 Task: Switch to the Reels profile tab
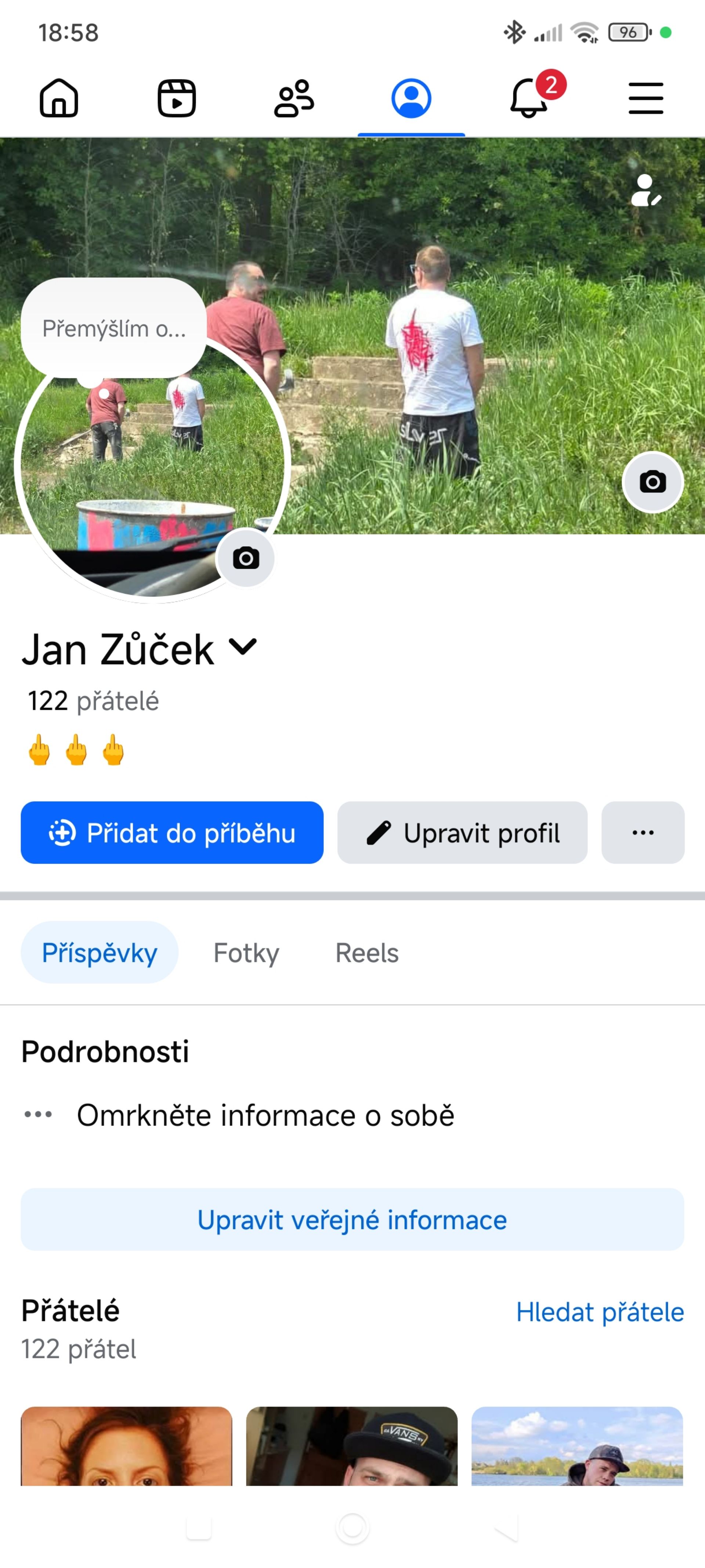pyautogui.click(x=367, y=953)
